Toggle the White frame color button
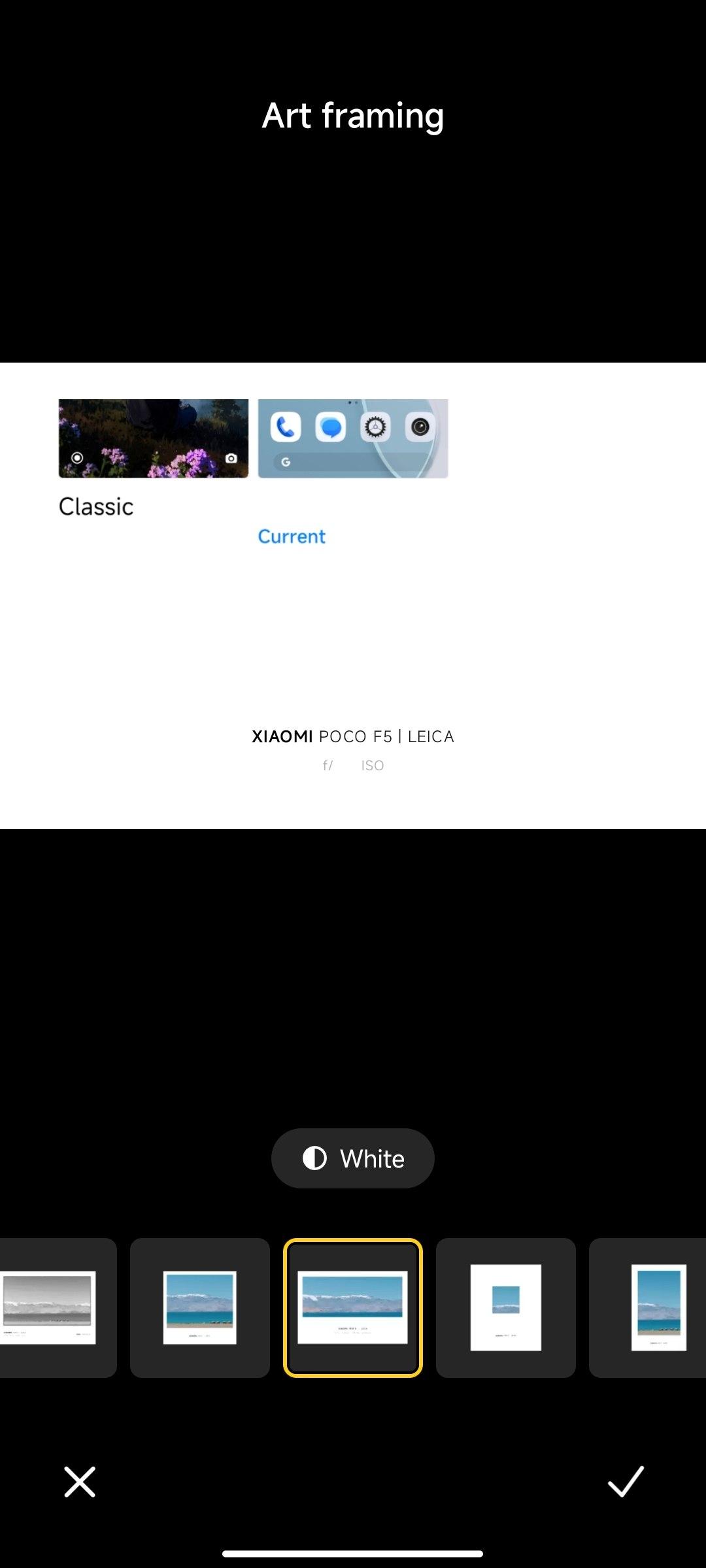Screen dimensions: 706x1568 tap(353, 1158)
